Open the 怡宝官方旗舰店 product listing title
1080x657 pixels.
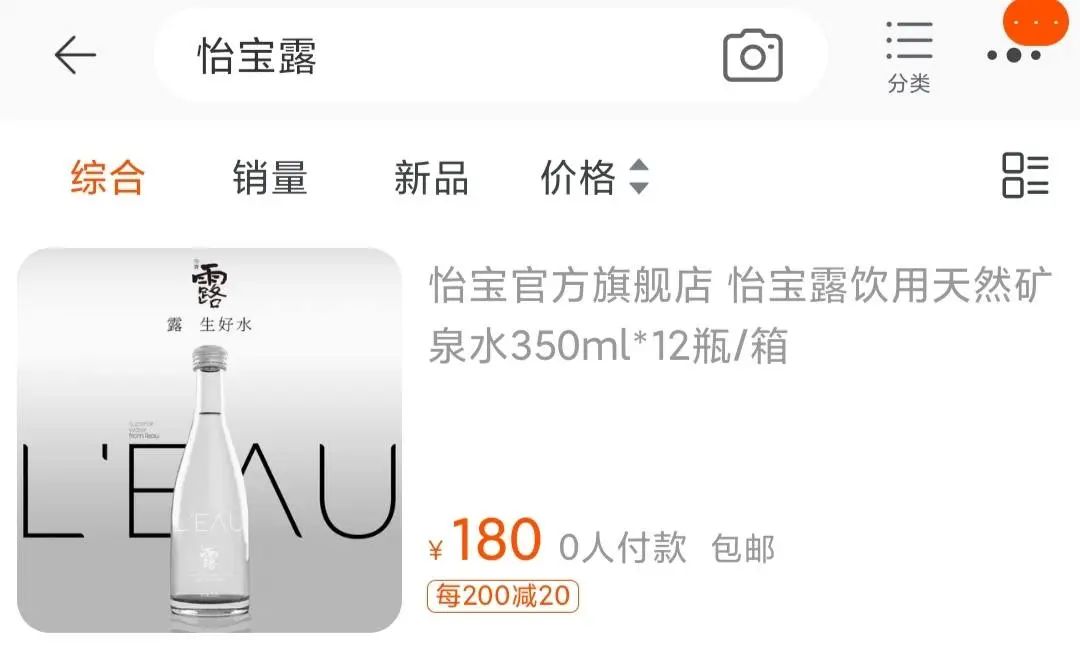coord(740,317)
